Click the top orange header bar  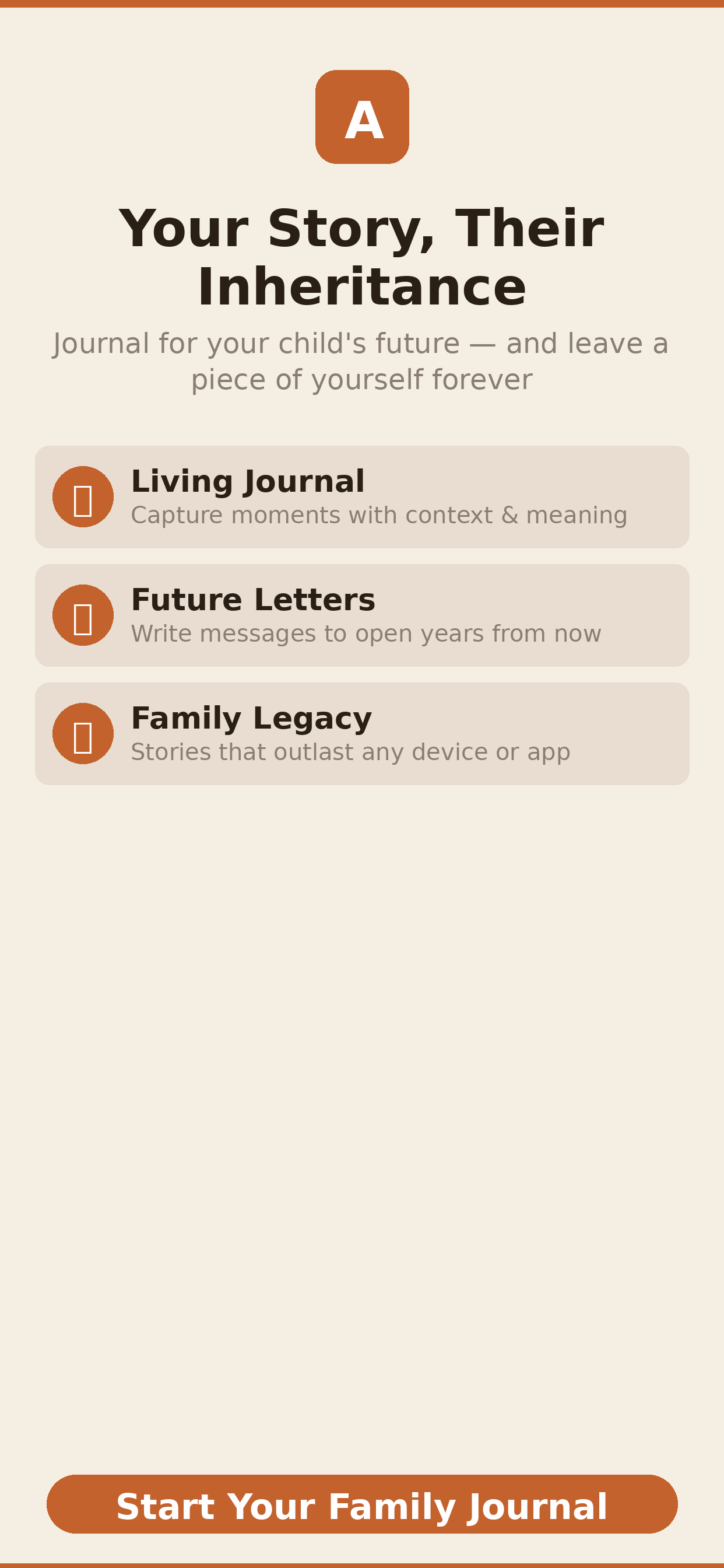tap(362, 4)
